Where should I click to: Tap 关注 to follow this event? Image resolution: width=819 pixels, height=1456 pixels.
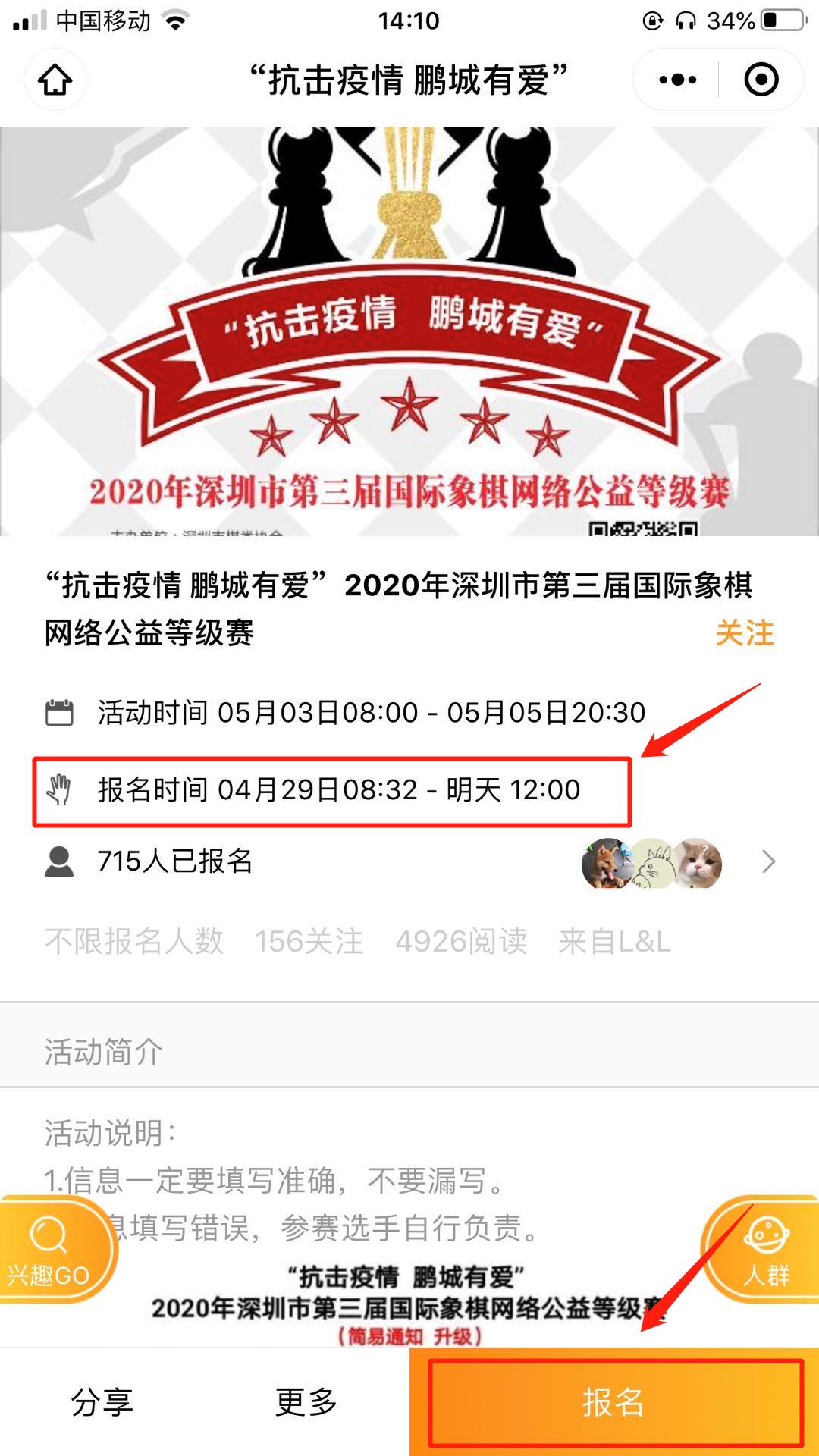click(x=744, y=633)
